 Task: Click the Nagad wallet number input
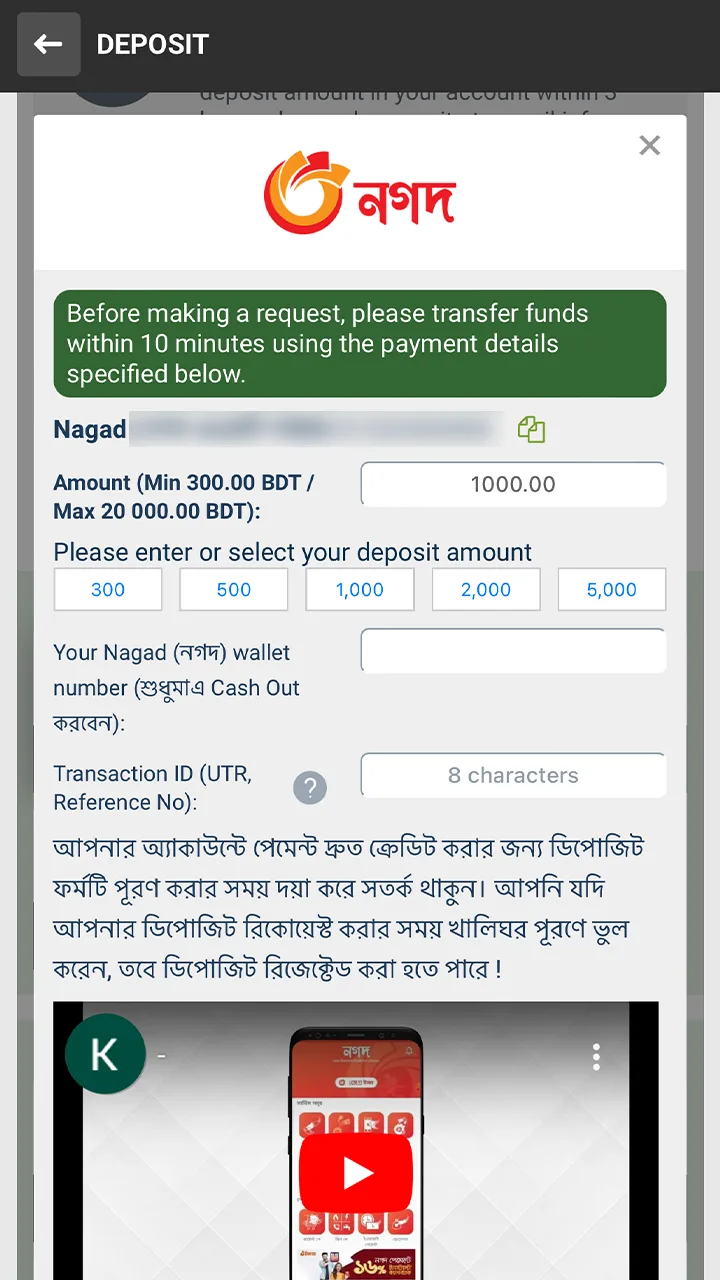[513, 650]
